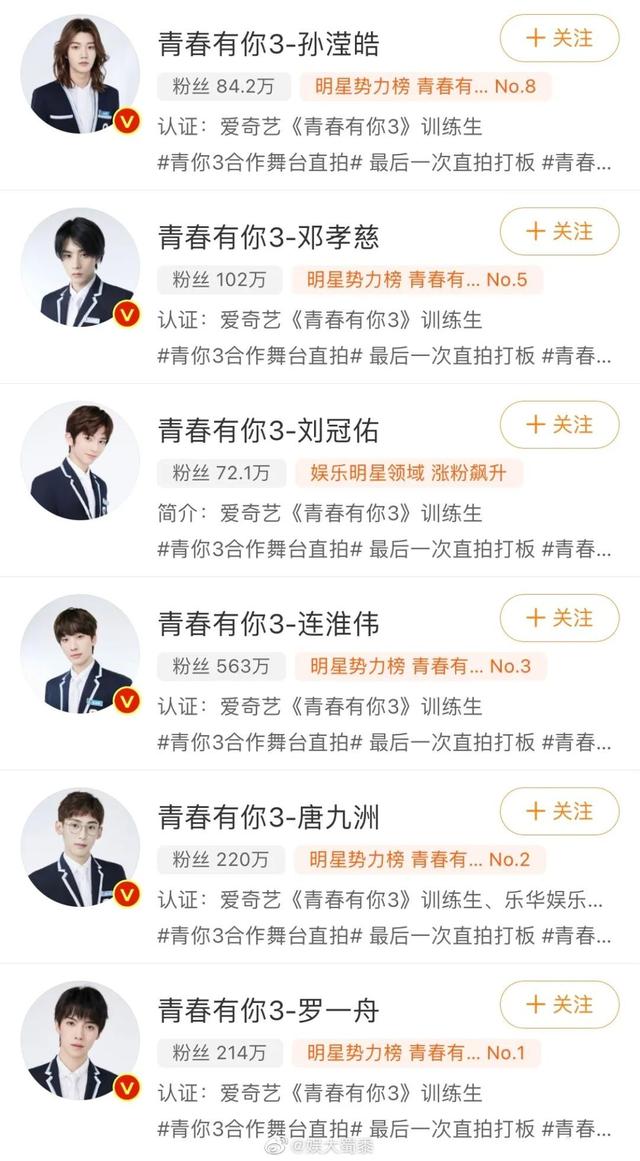
Task: Follow 青春有你3-罗一舟
Action: click(x=560, y=1003)
